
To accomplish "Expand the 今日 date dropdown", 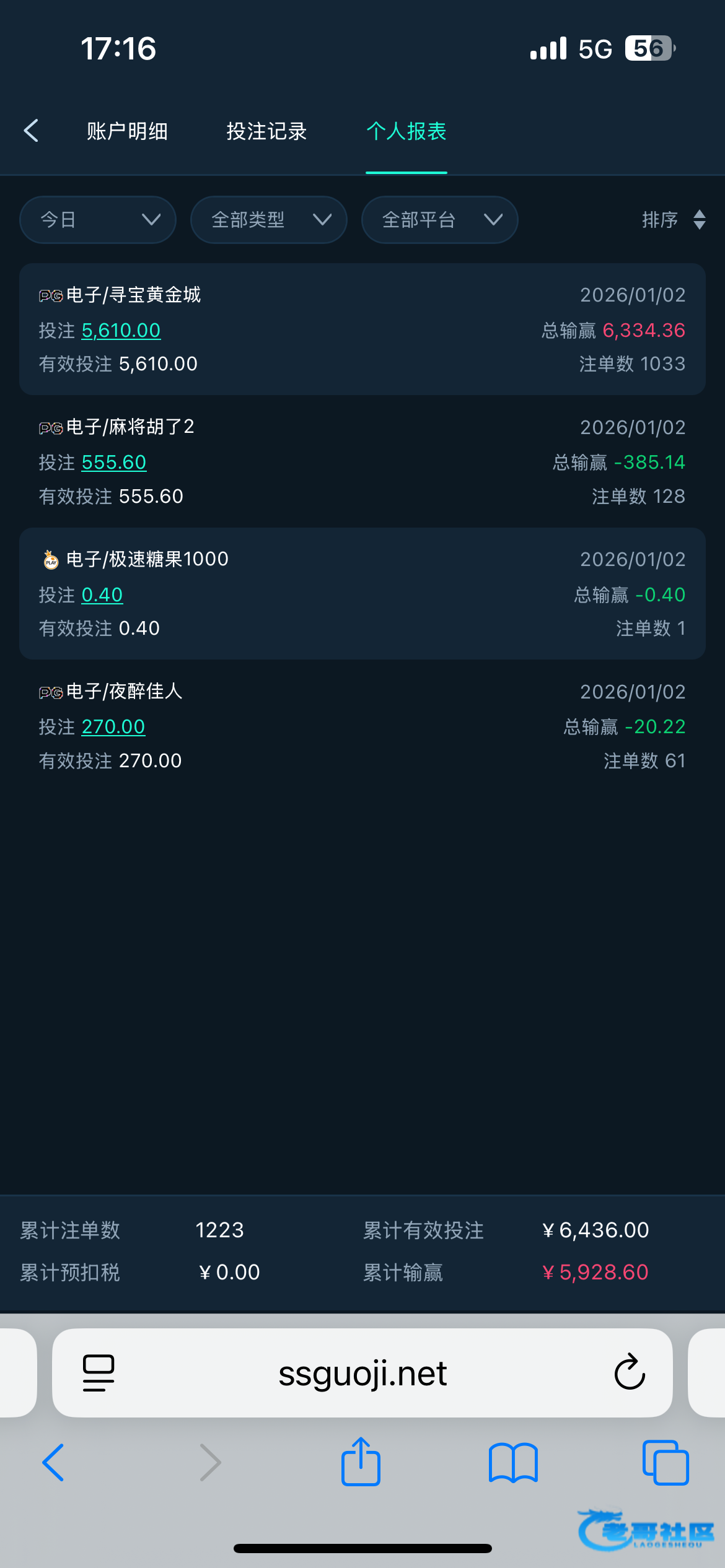I will (98, 220).
